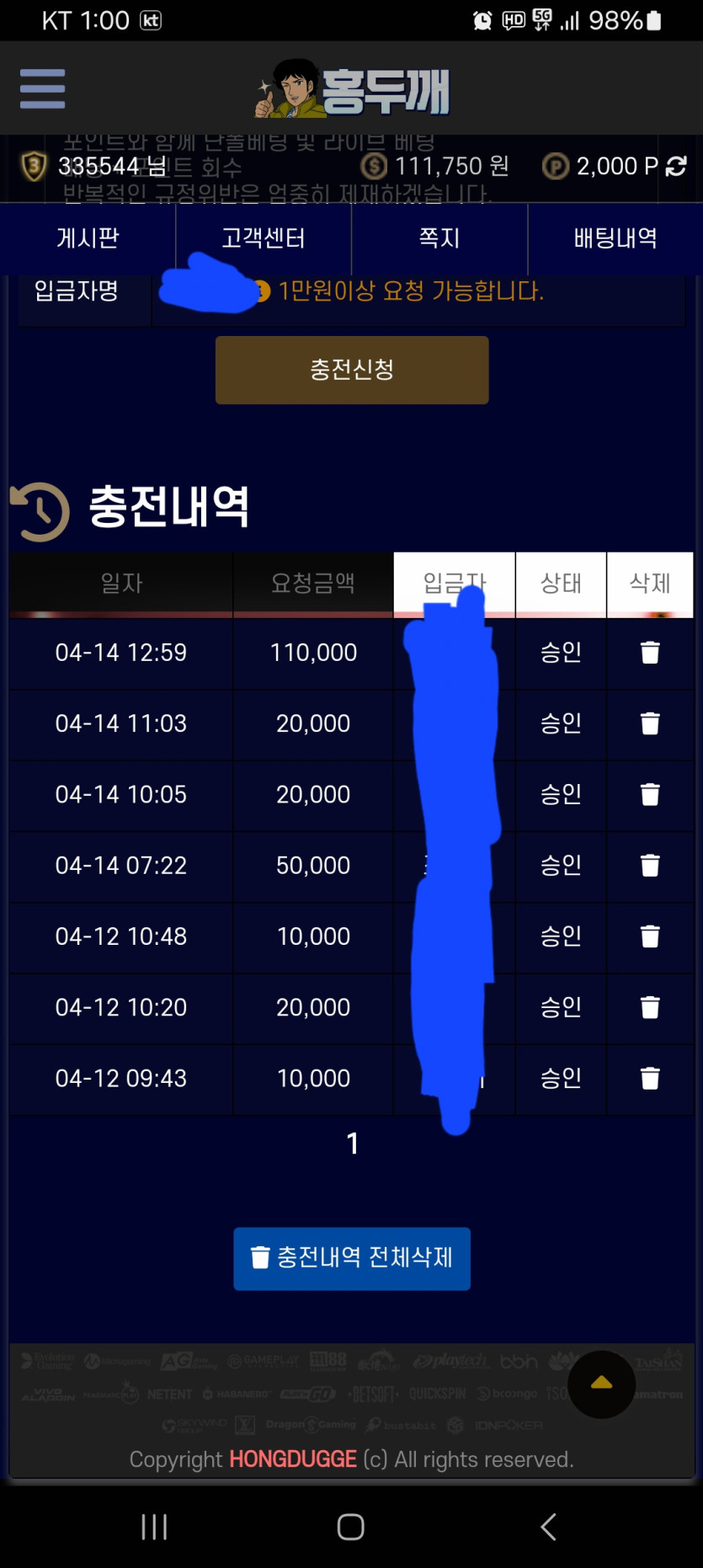Delete the 04-12 09:43 charge record
This screenshot has width=703, height=1568.
tap(650, 1078)
